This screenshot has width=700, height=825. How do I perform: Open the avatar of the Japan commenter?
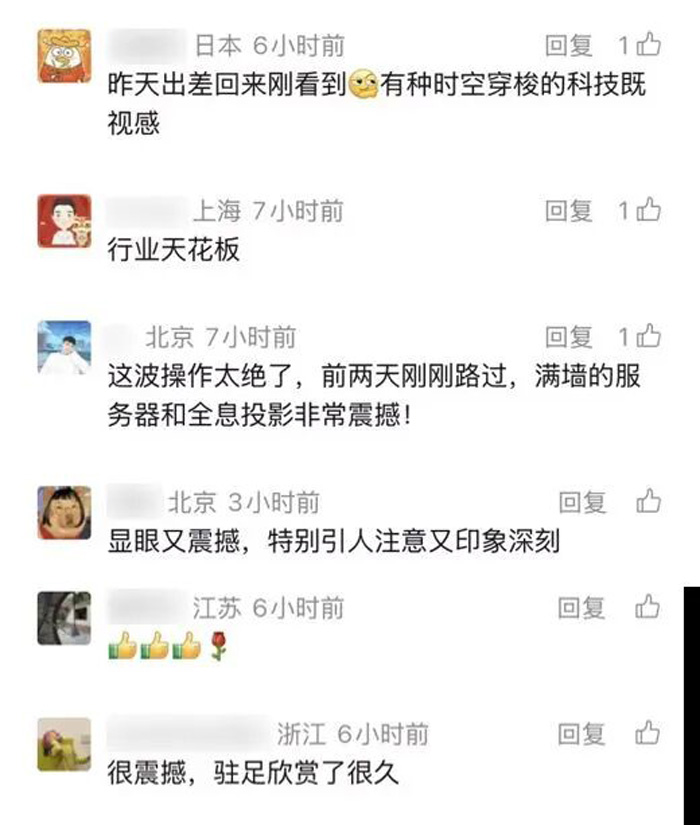pos(64,55)
